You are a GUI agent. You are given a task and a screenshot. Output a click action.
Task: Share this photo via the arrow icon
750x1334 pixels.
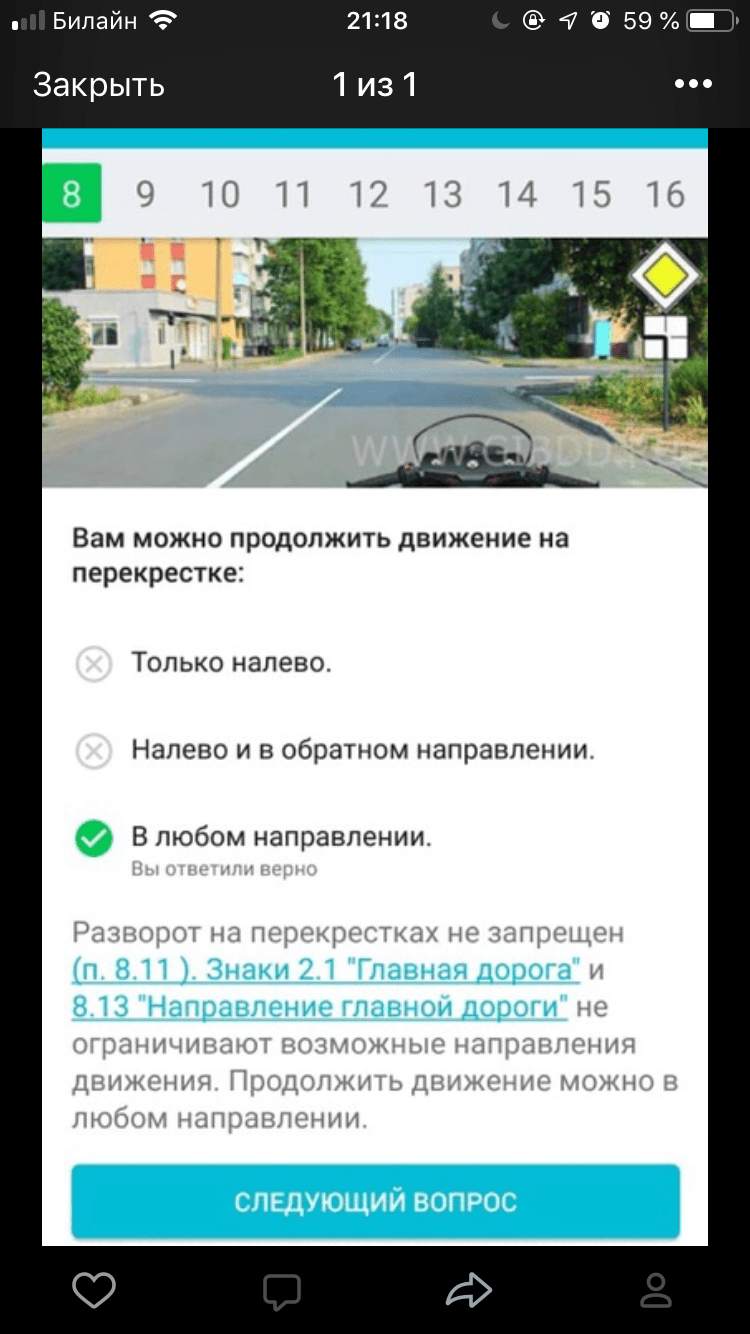click(x=469, y=1290)
